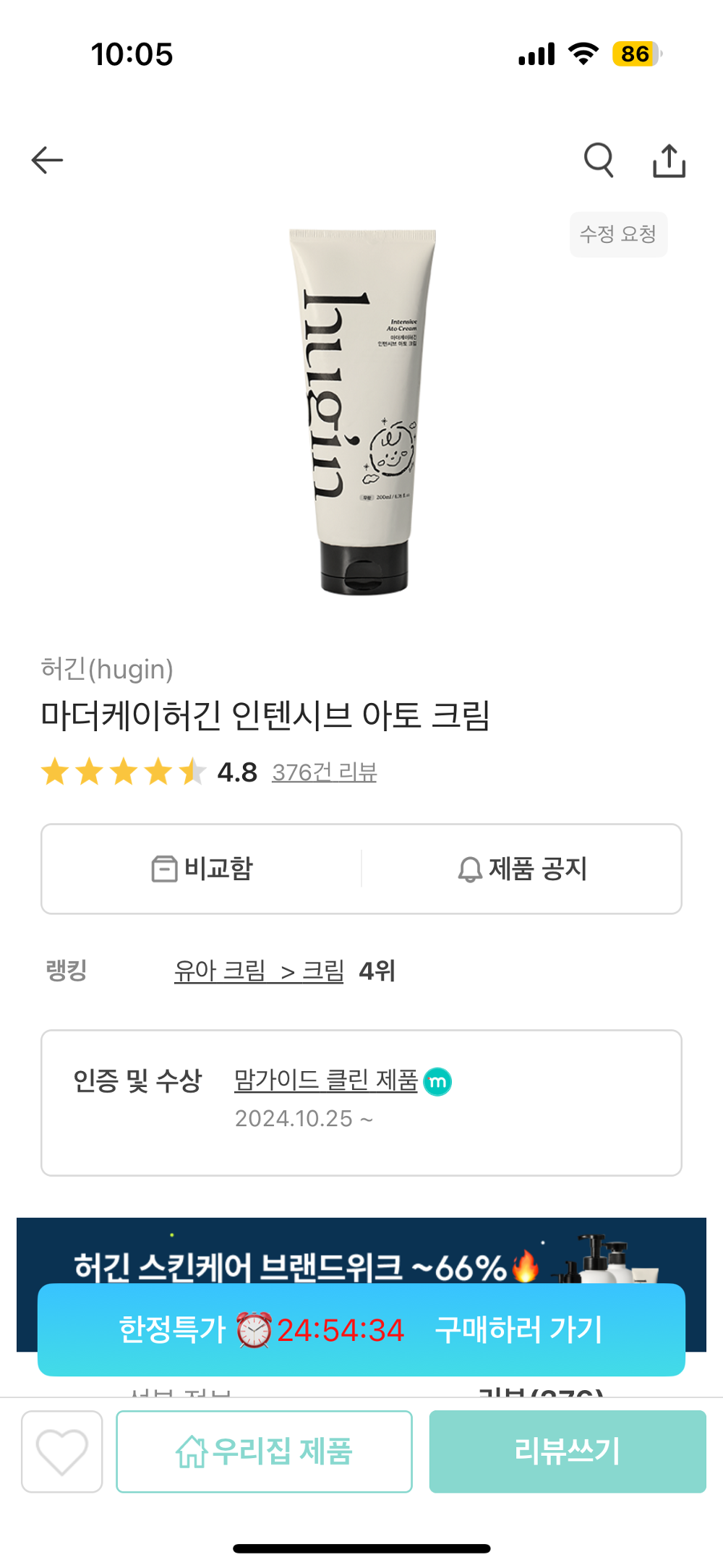Toggle the heart favorite button
The image size is (723, 1568).
coord(61,1451)
